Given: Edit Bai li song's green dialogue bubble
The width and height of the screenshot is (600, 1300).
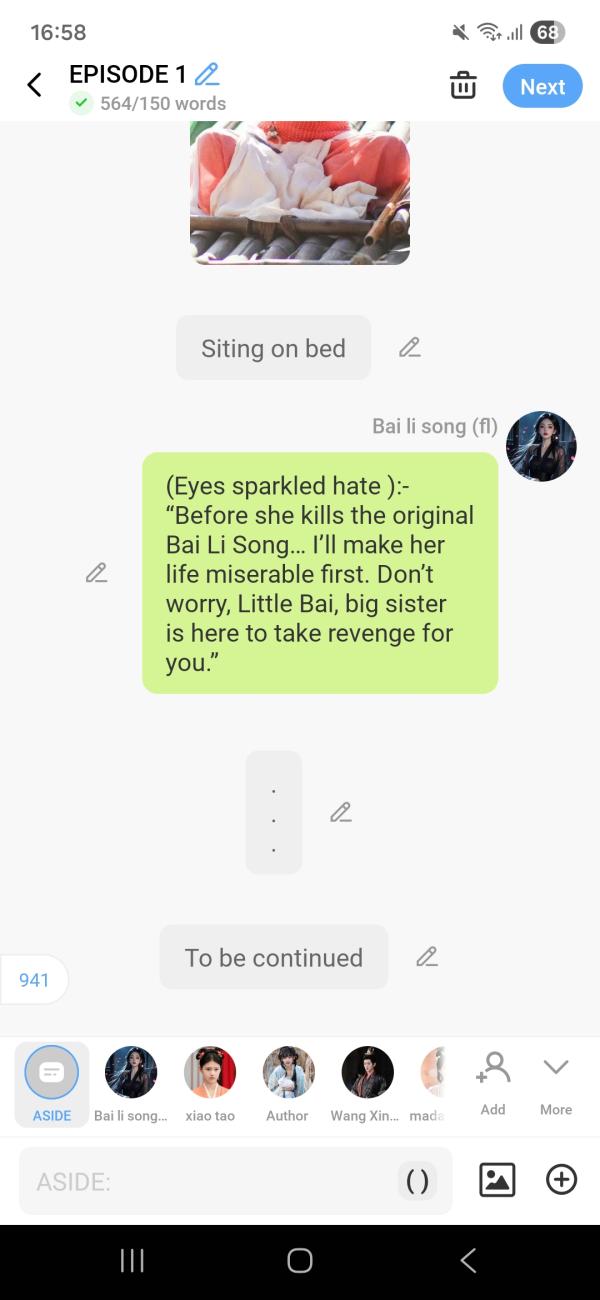Looking at the screenshot, I should coord(96,573).
